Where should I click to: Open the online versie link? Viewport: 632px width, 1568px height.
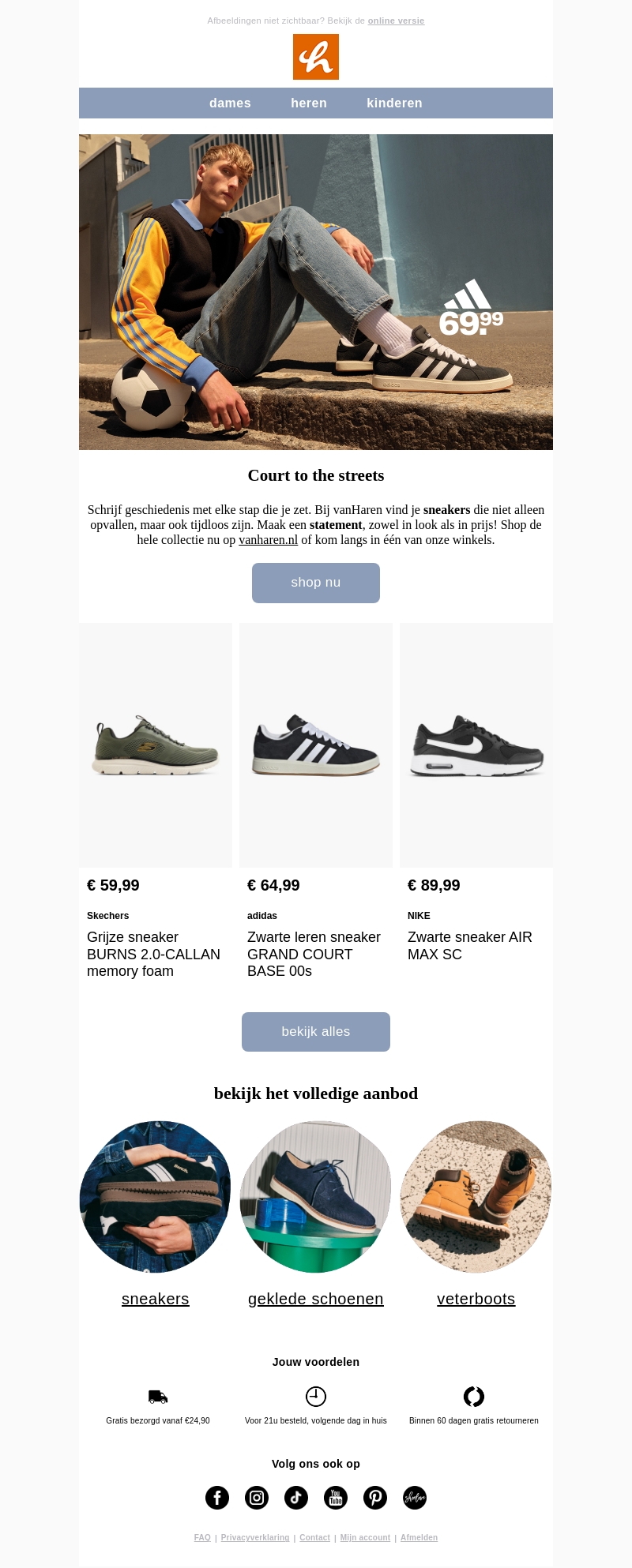[x=396, y=21]
